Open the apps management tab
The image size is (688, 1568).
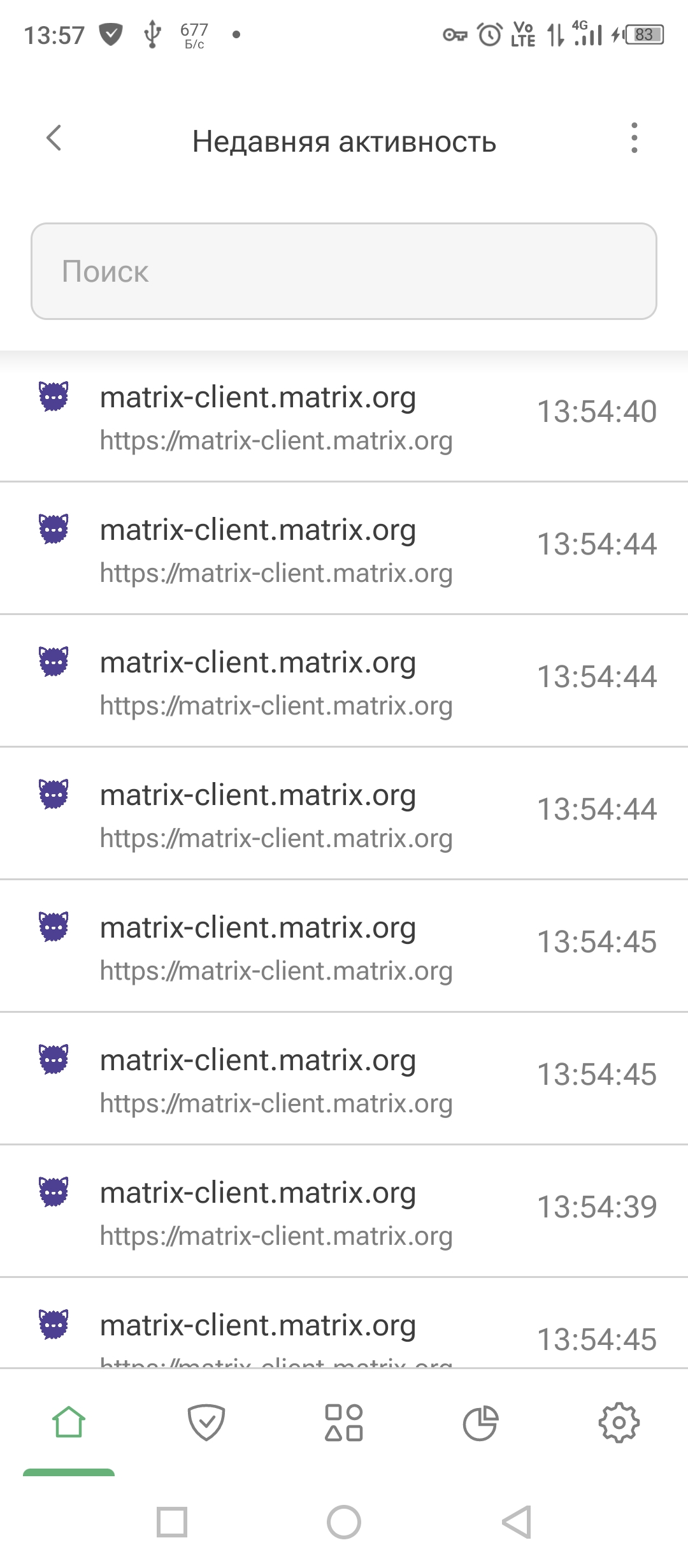pyautogui.click(x=344, y=1423)
